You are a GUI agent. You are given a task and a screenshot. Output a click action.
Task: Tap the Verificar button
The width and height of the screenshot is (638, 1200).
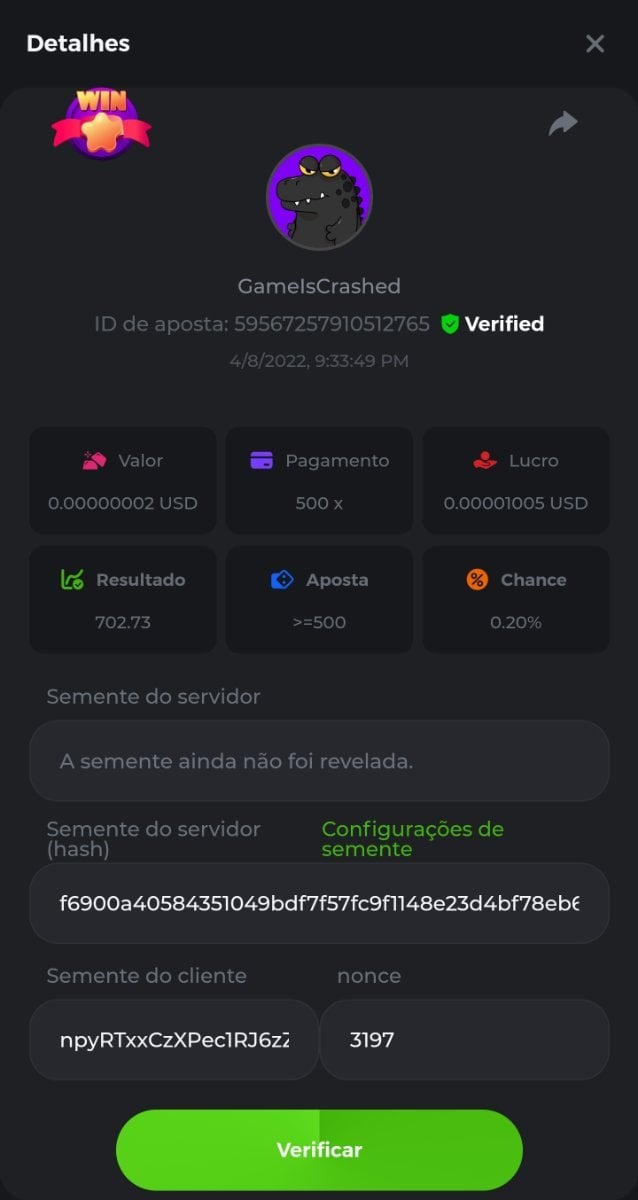pos(319,1150)
